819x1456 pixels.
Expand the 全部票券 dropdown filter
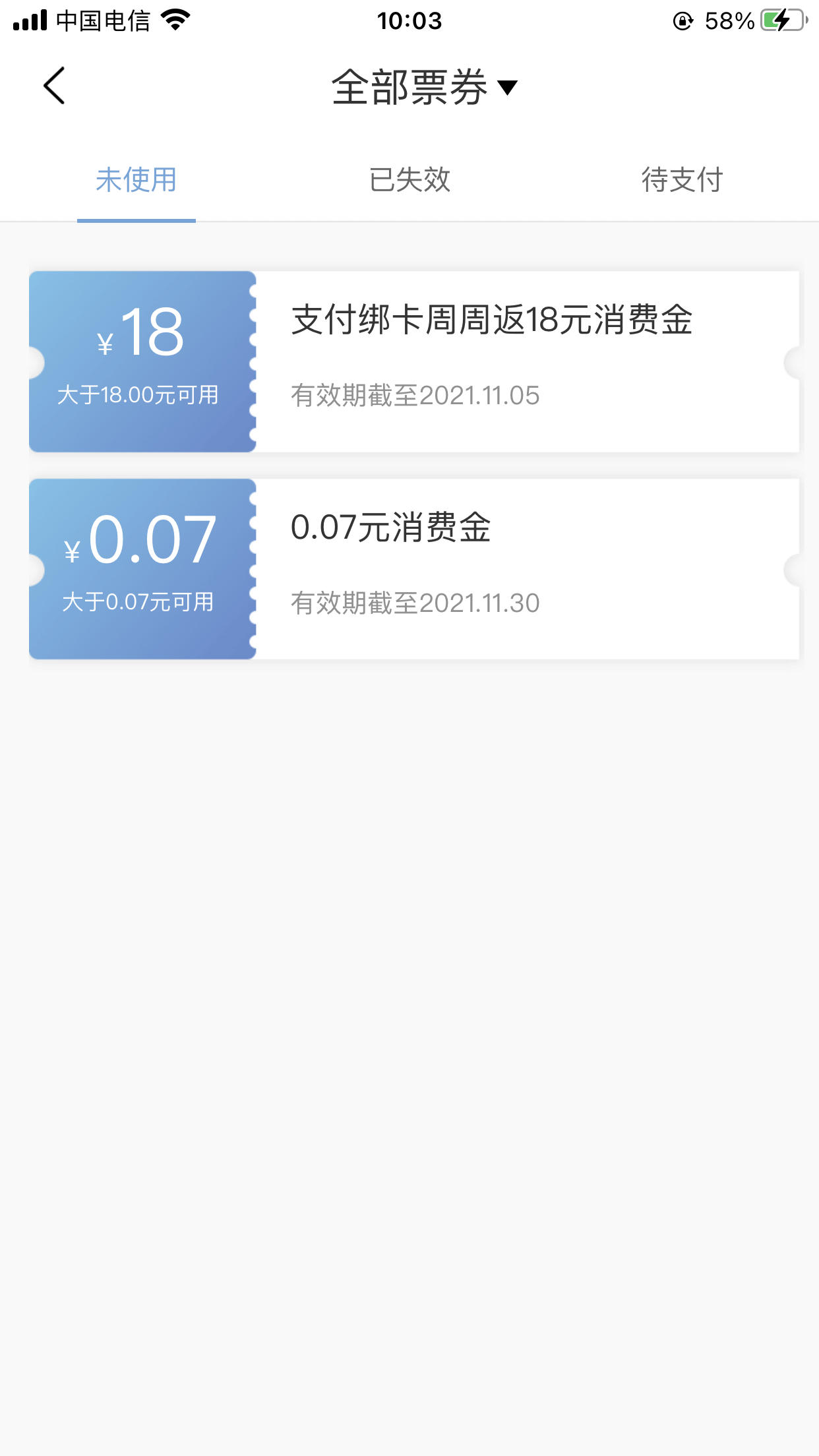425,87
